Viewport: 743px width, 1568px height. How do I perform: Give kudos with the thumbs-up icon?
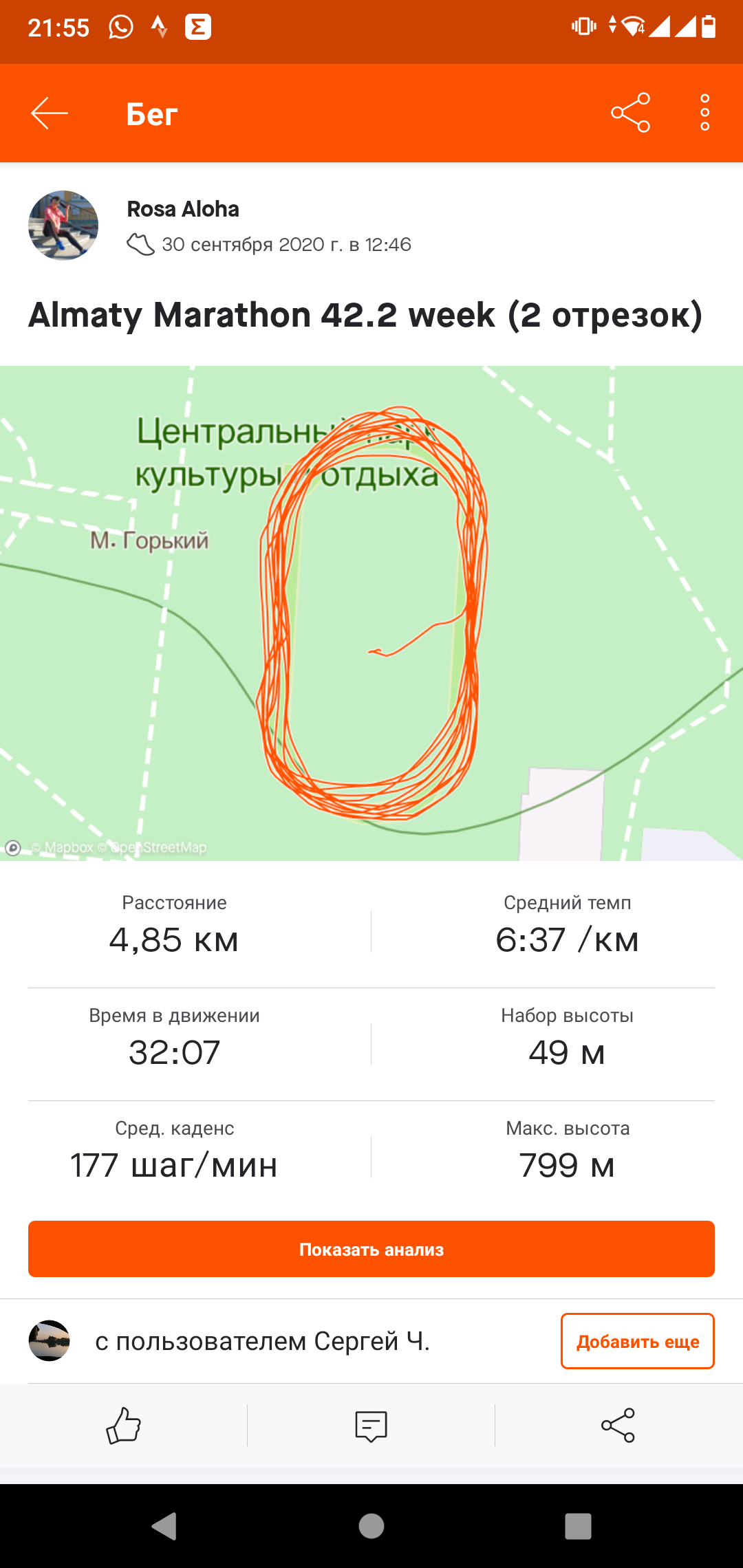coord(124,1426)
